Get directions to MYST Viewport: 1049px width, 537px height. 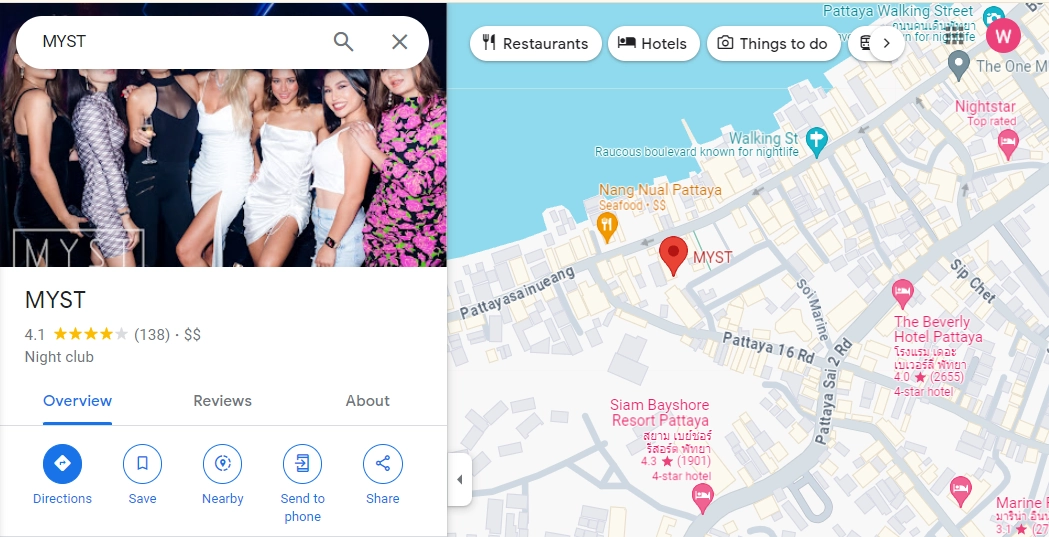(62, 464)
